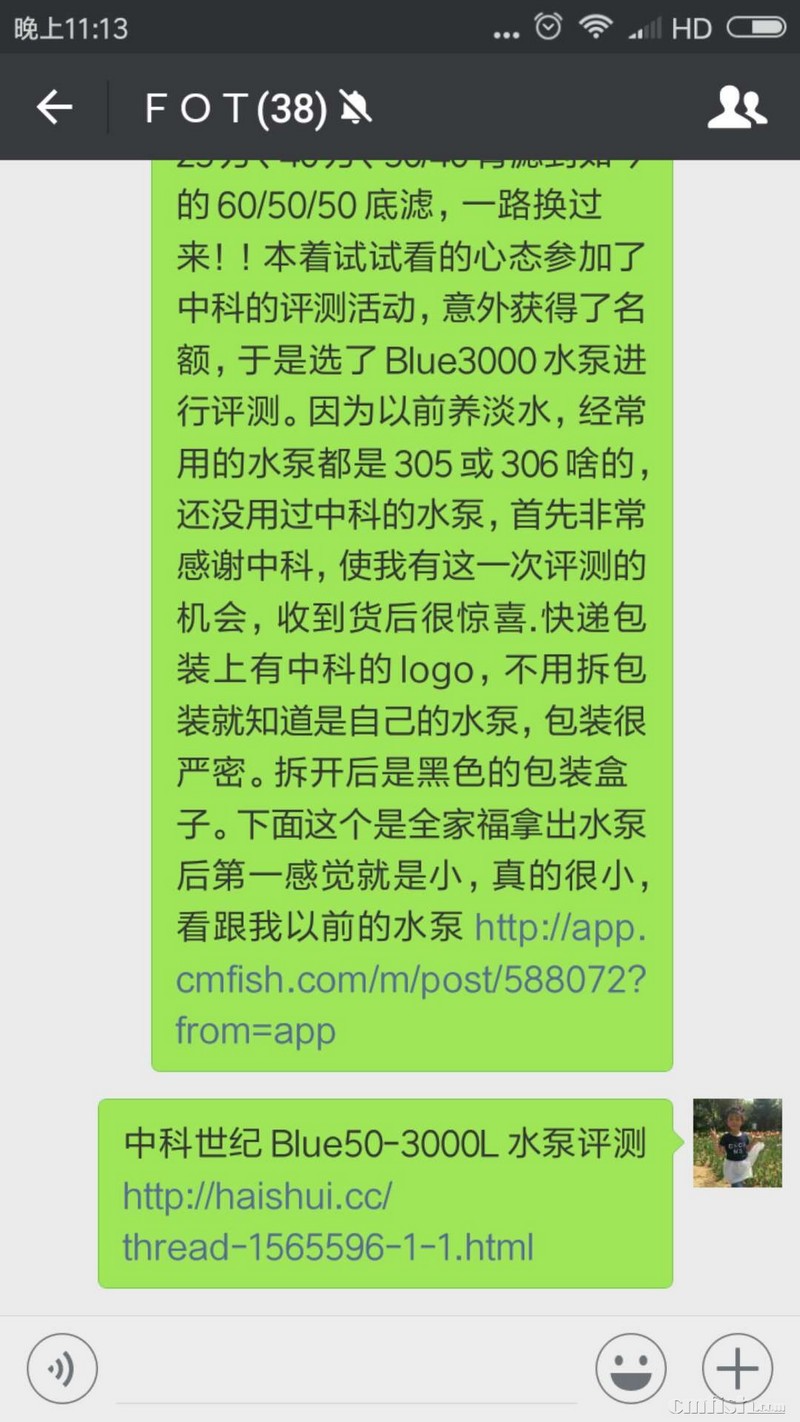Screen dimensions: 800x1422
Task: Switch to voice message input
Action: [x=62, y=1369]
